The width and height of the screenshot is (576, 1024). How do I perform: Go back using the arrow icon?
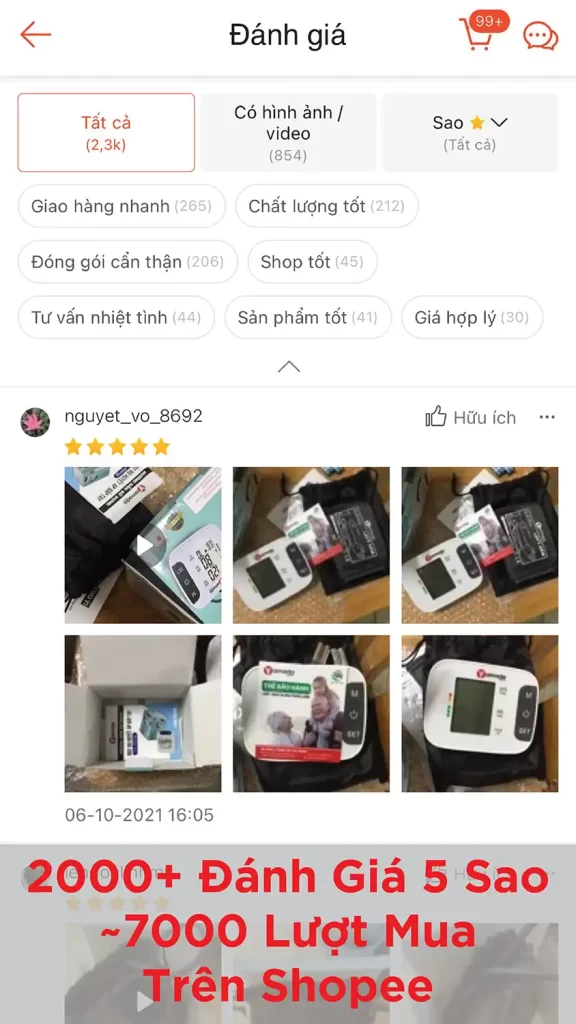point(35,35)
